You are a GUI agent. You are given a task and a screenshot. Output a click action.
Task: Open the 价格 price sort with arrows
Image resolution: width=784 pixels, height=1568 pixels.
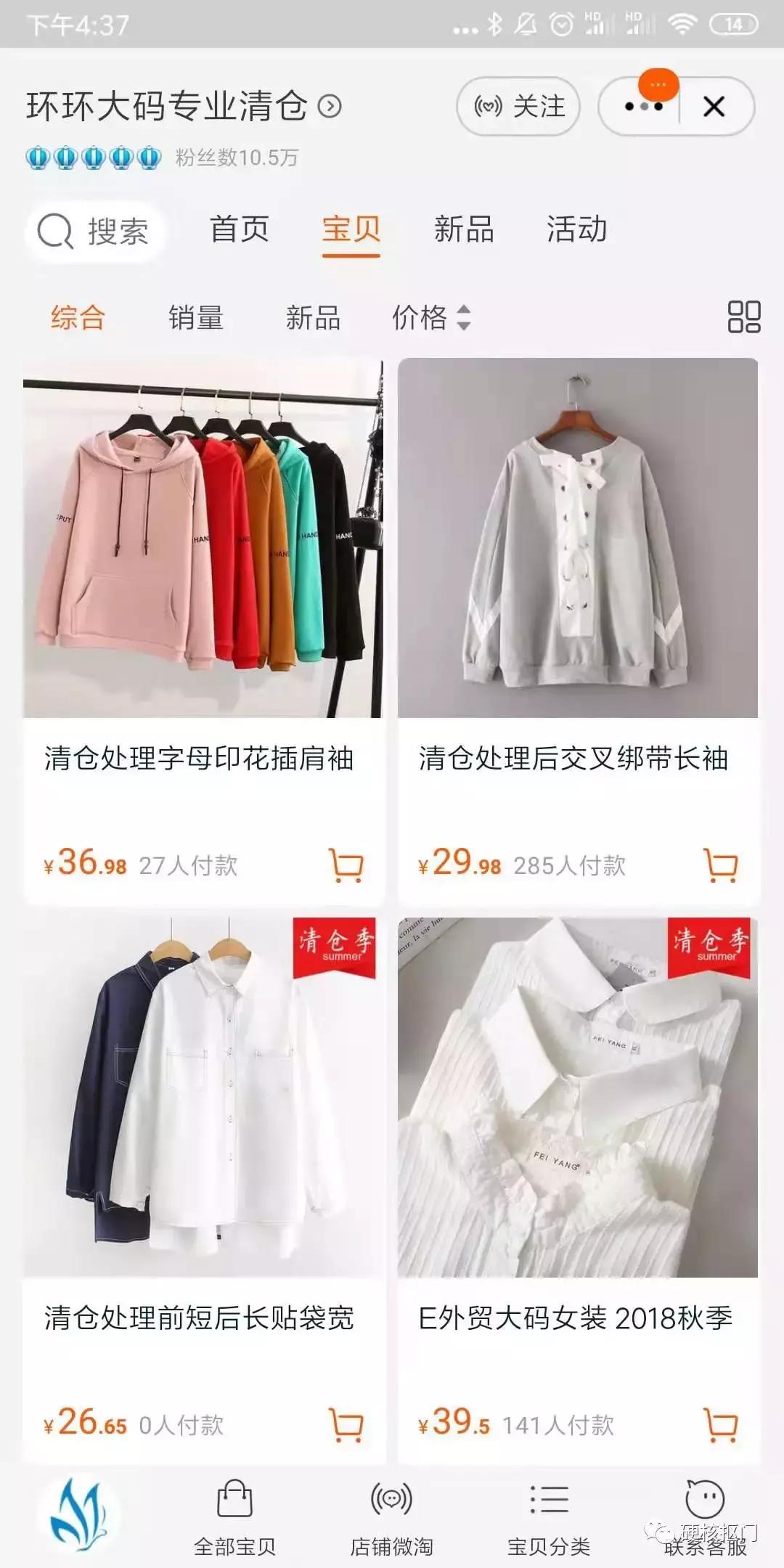(430, 317)
